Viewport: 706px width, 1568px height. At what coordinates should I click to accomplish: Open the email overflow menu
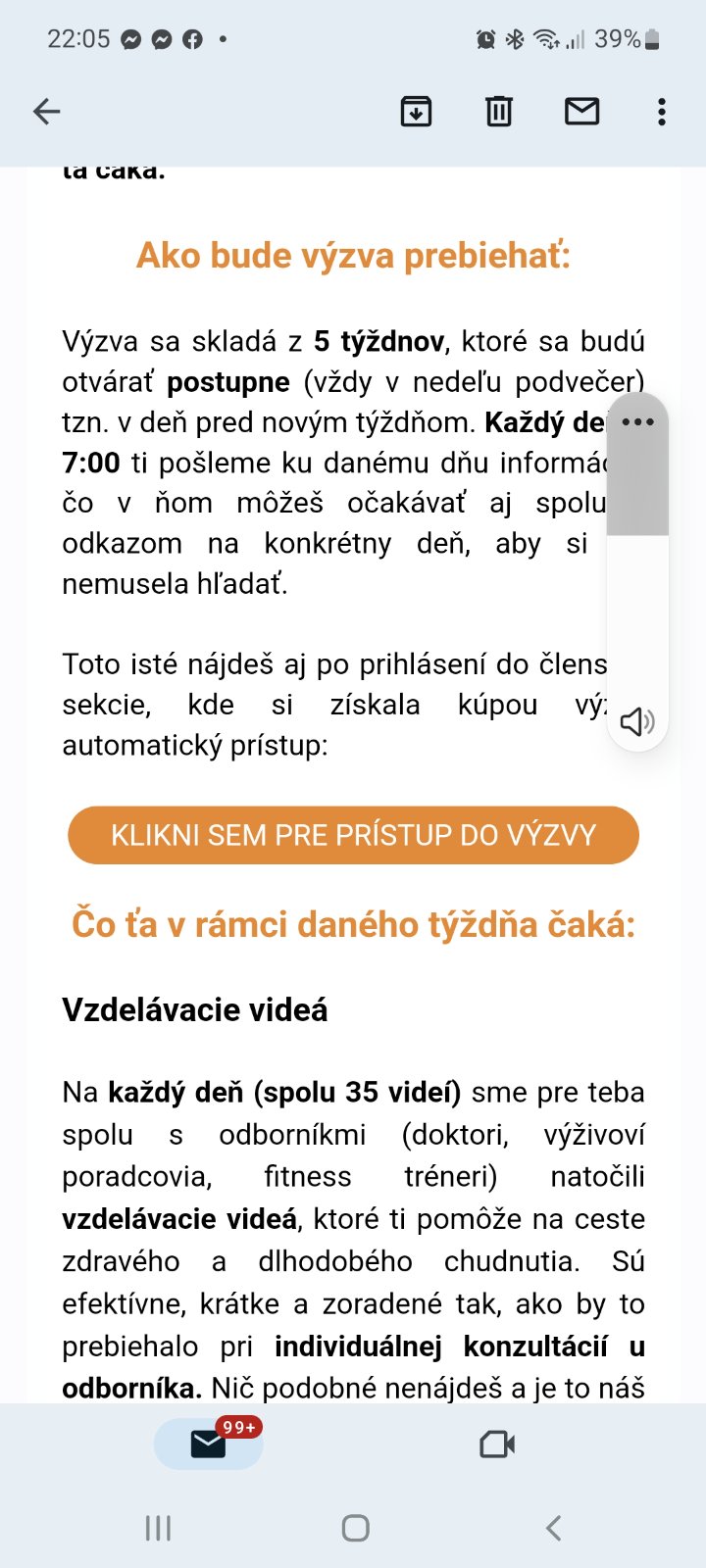(x=662, y=112)
